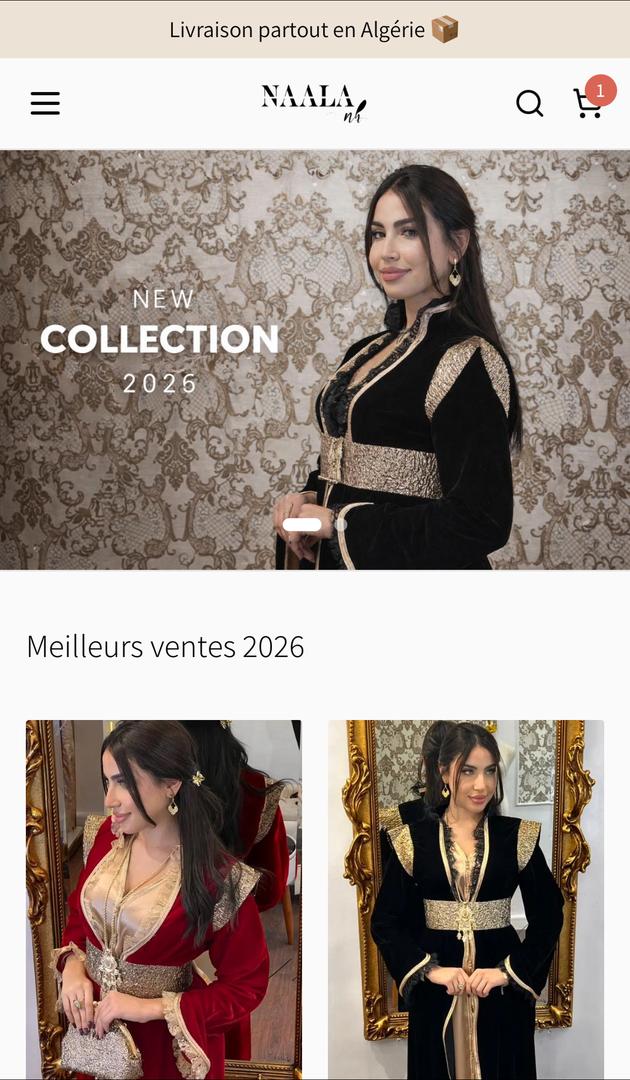Screen dimensions: 630x1080
Task: Open the hamburger navigation menu
Action: point(45,103)
